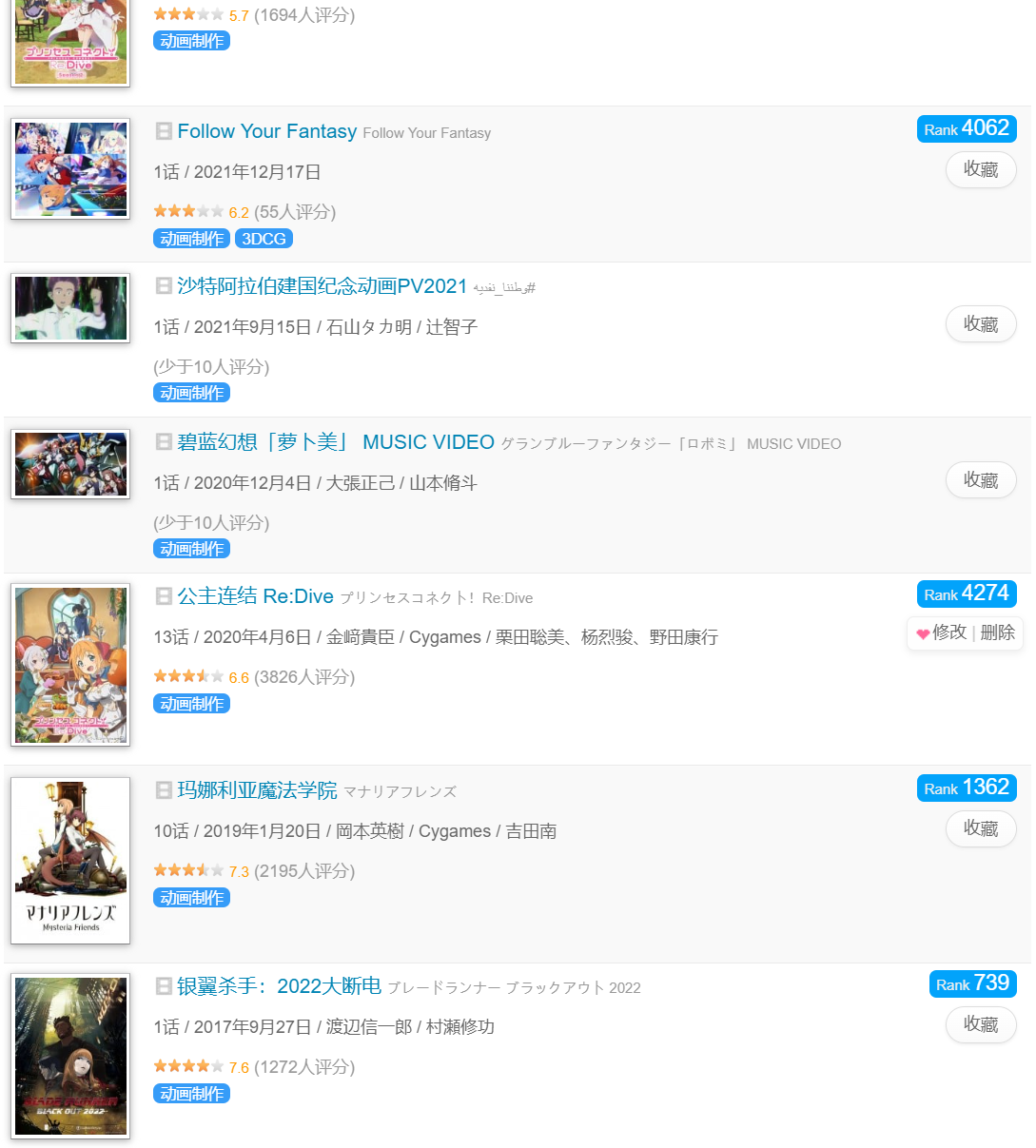Viewport: 1036px width, 1148px height.
Task: Click media icon before 沙特阿拉伯建国纪念动画PV2021
Action: pos(163,285)
